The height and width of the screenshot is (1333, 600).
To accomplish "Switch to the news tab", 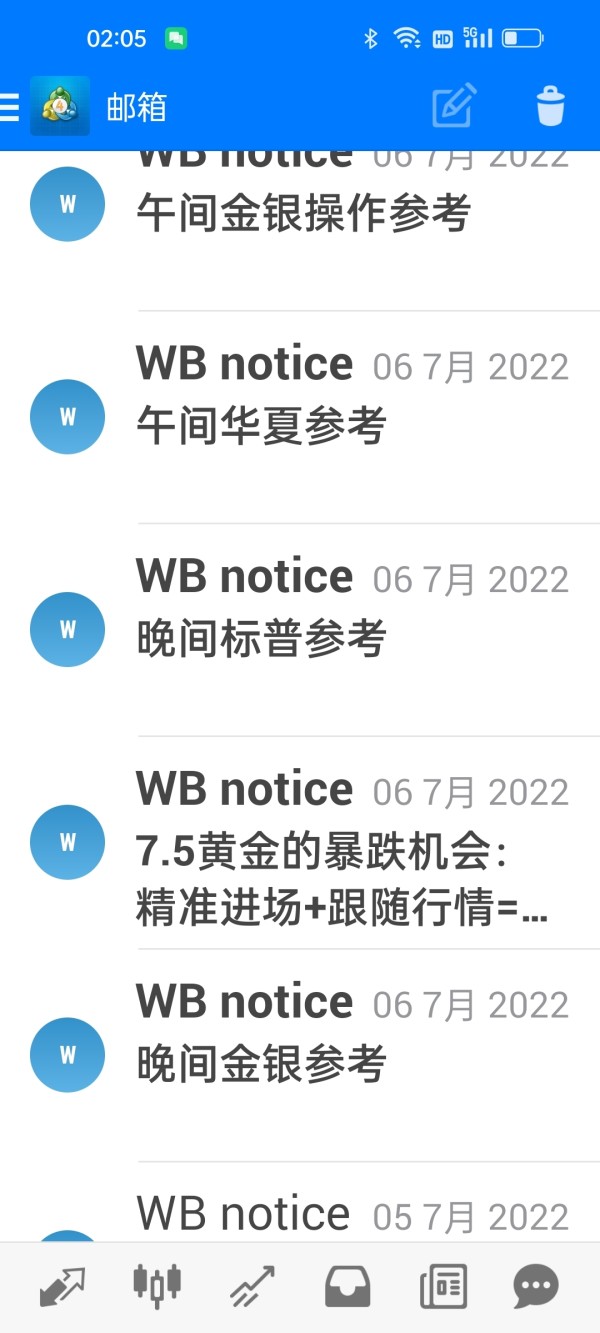I will tap(443, 1287).
